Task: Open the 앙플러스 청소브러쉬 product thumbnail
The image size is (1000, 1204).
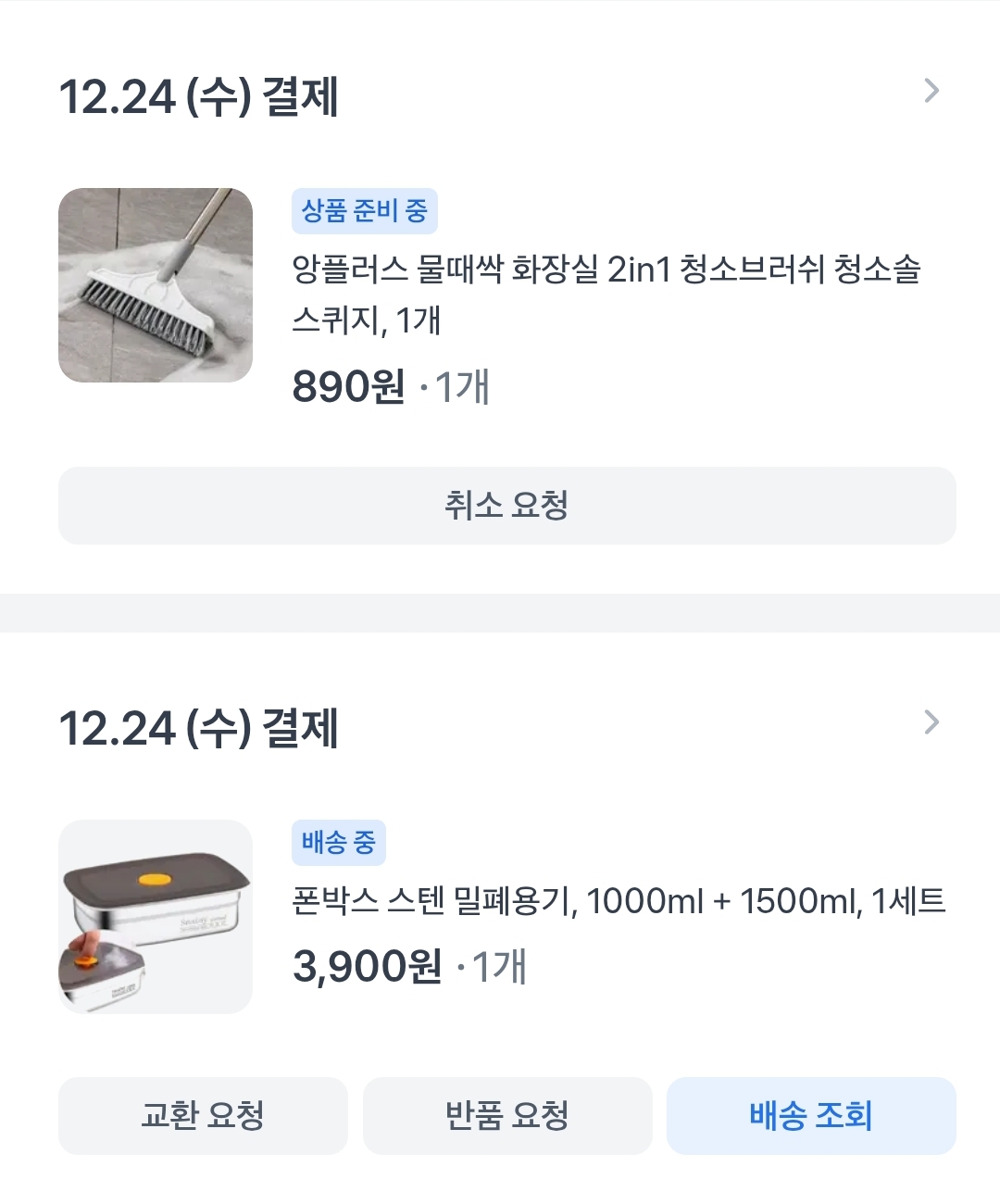Action: click(x=156, y=285)
